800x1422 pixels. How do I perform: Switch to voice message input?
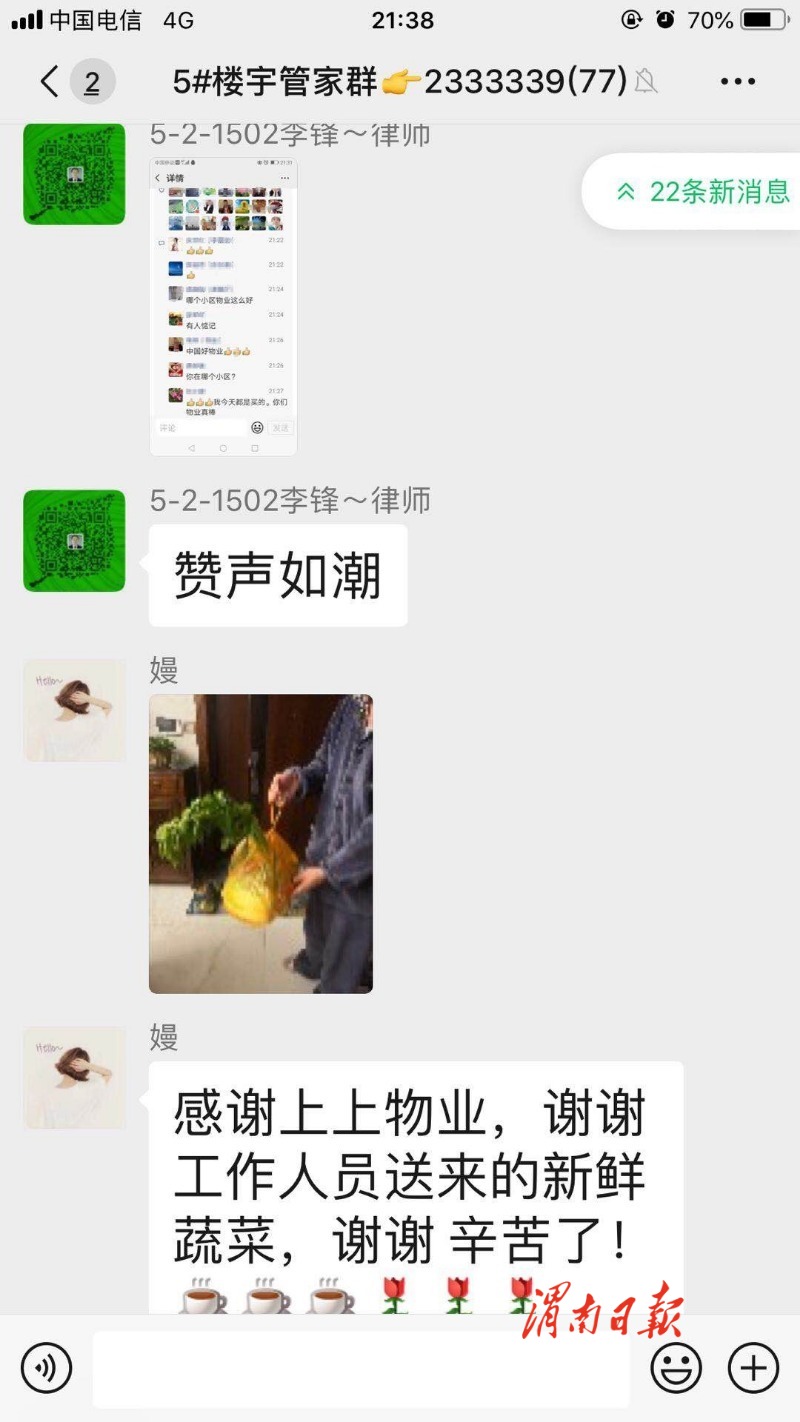click(x=46, y=1368)
